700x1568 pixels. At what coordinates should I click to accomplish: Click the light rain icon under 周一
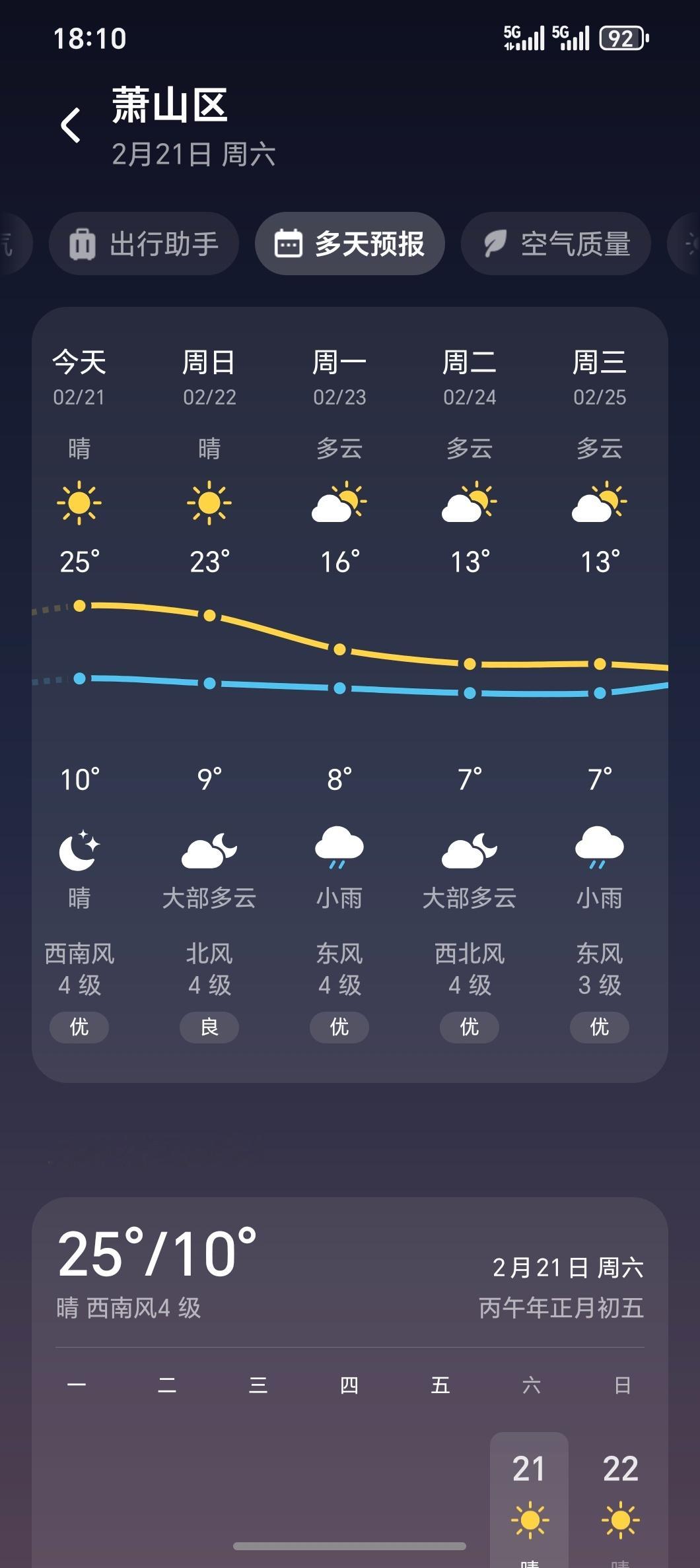tap(339, 851)
